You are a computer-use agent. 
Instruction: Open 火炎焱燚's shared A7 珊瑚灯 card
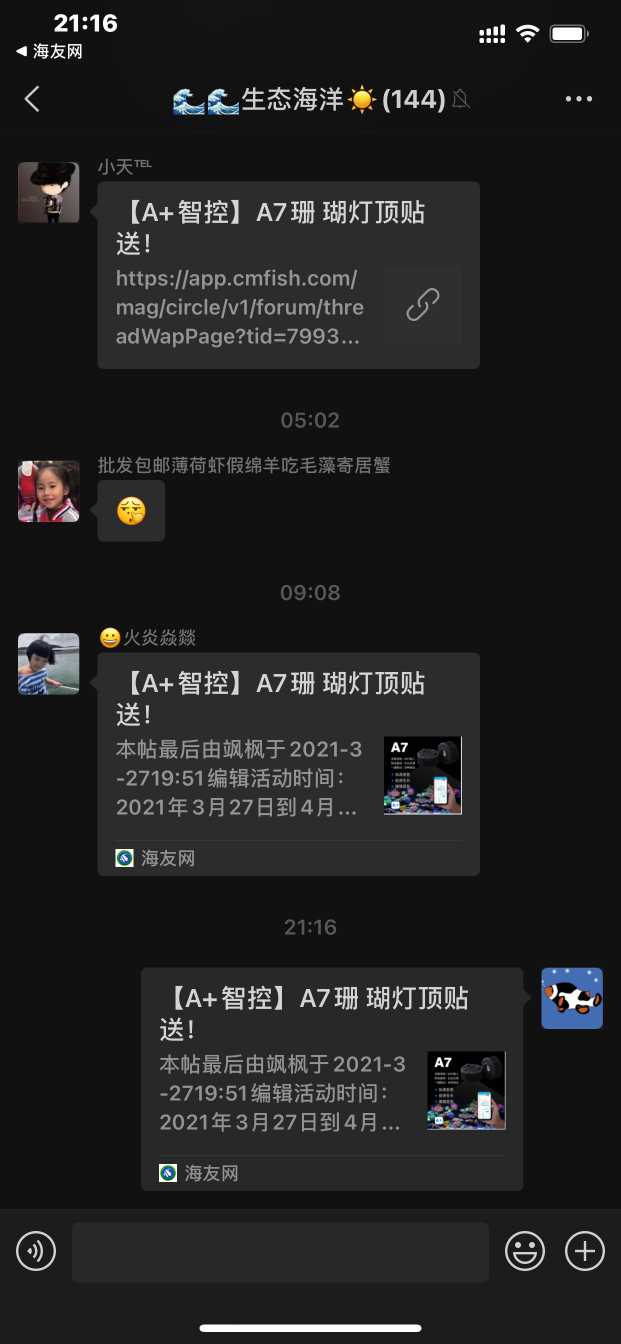click(288, 764)
